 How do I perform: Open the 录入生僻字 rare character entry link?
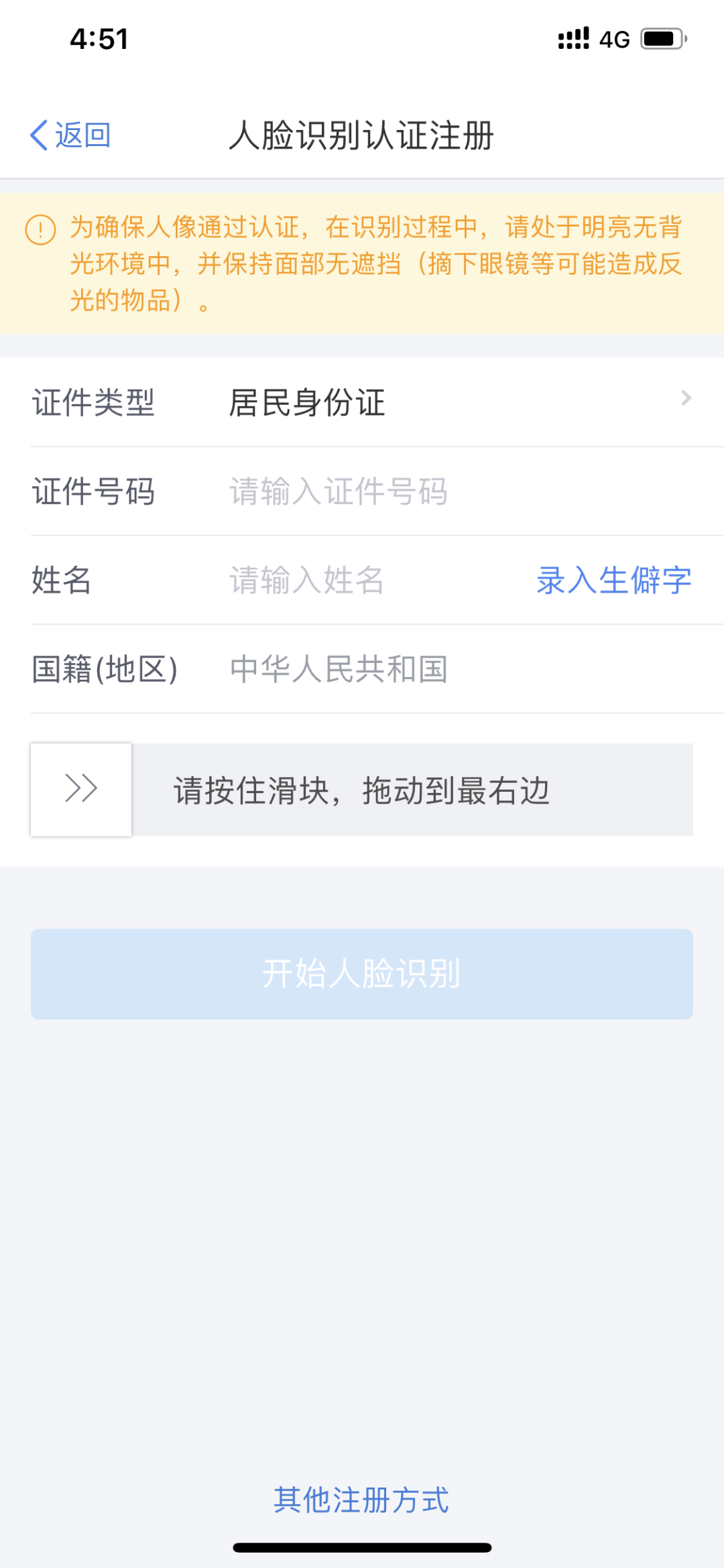614,581
